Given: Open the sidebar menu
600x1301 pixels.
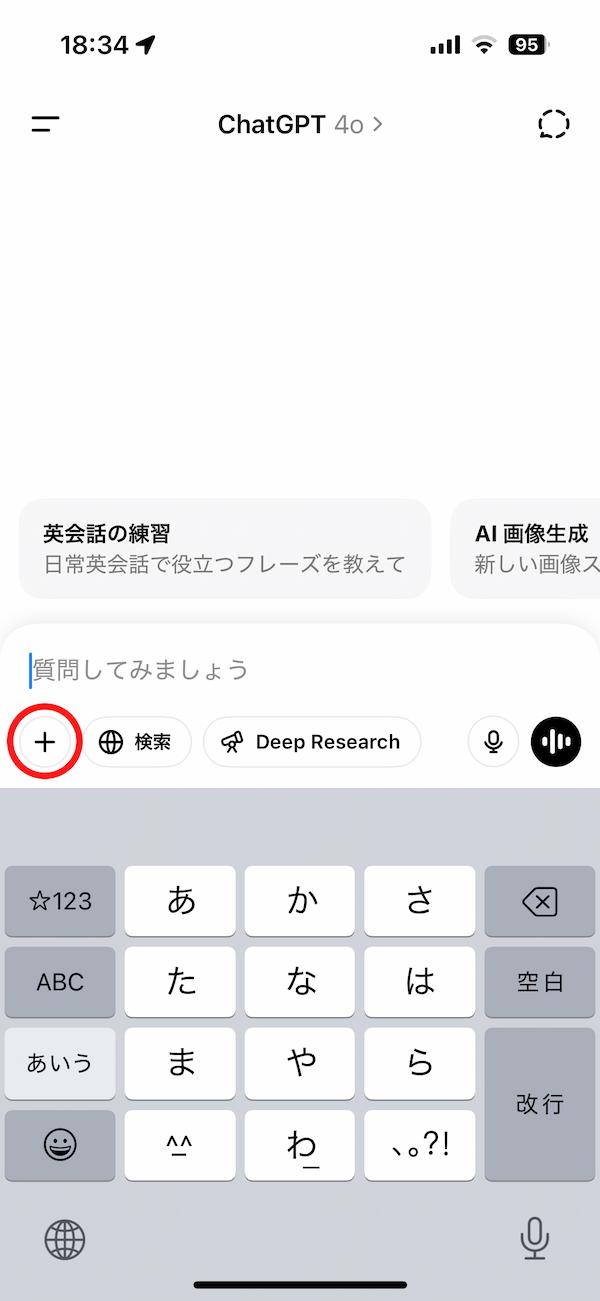Looking at the screenshot, I should (x=46, y=124).
